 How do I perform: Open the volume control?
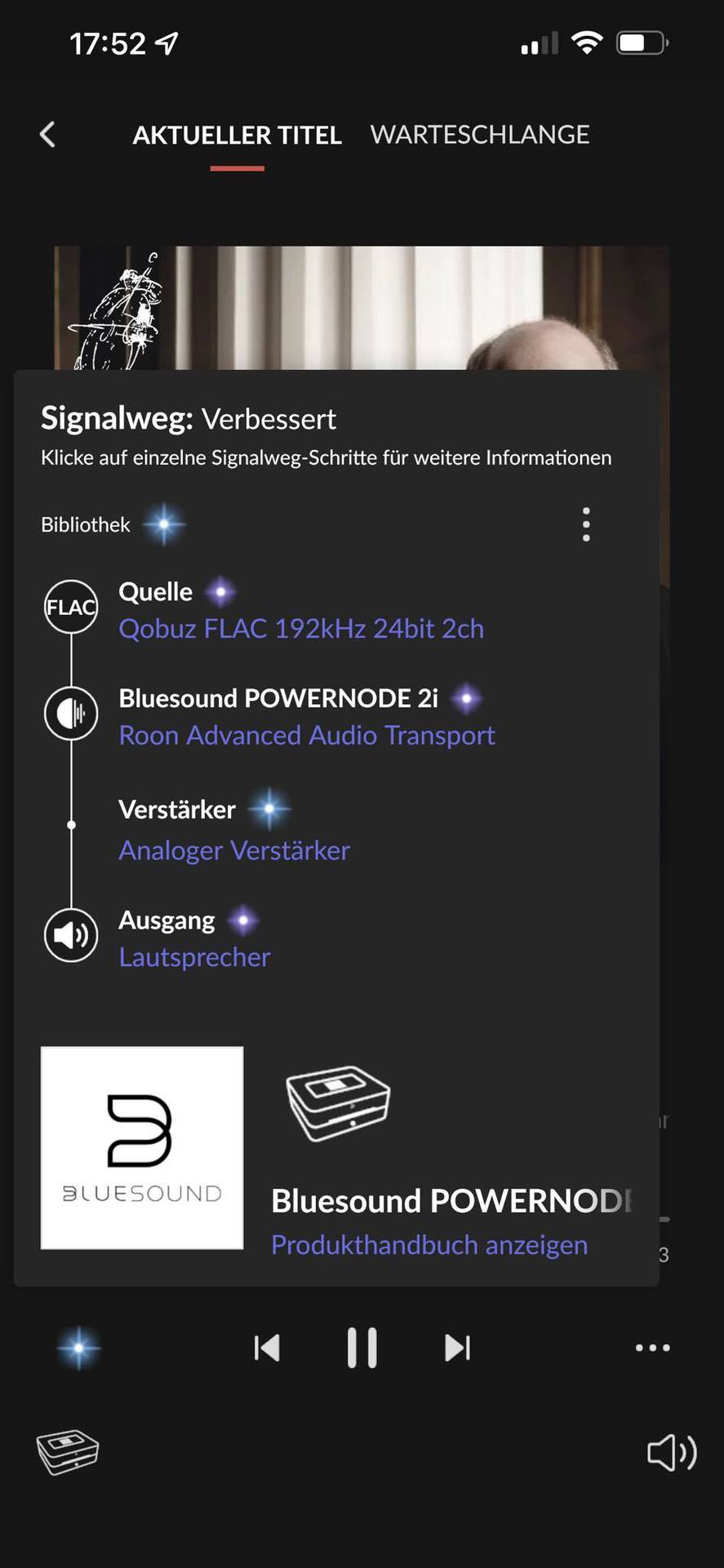point(671,1452)
